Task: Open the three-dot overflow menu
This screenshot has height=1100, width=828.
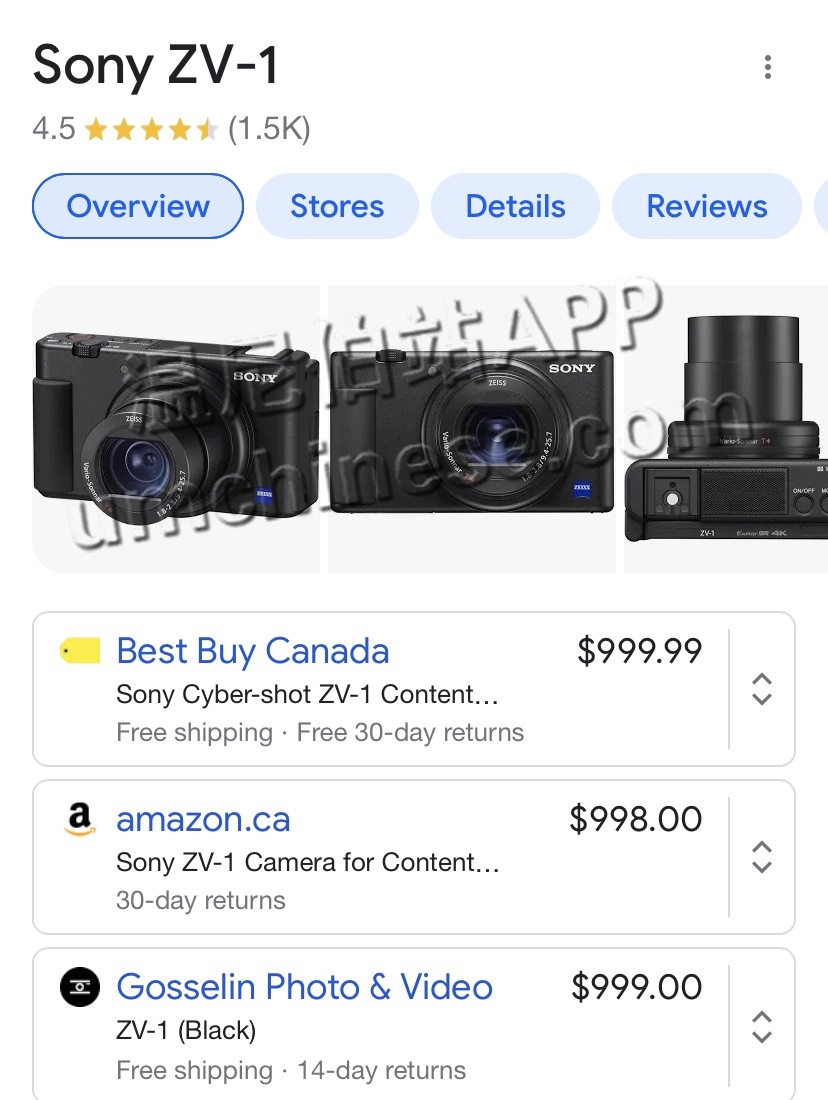Action: tap(767, 68)
